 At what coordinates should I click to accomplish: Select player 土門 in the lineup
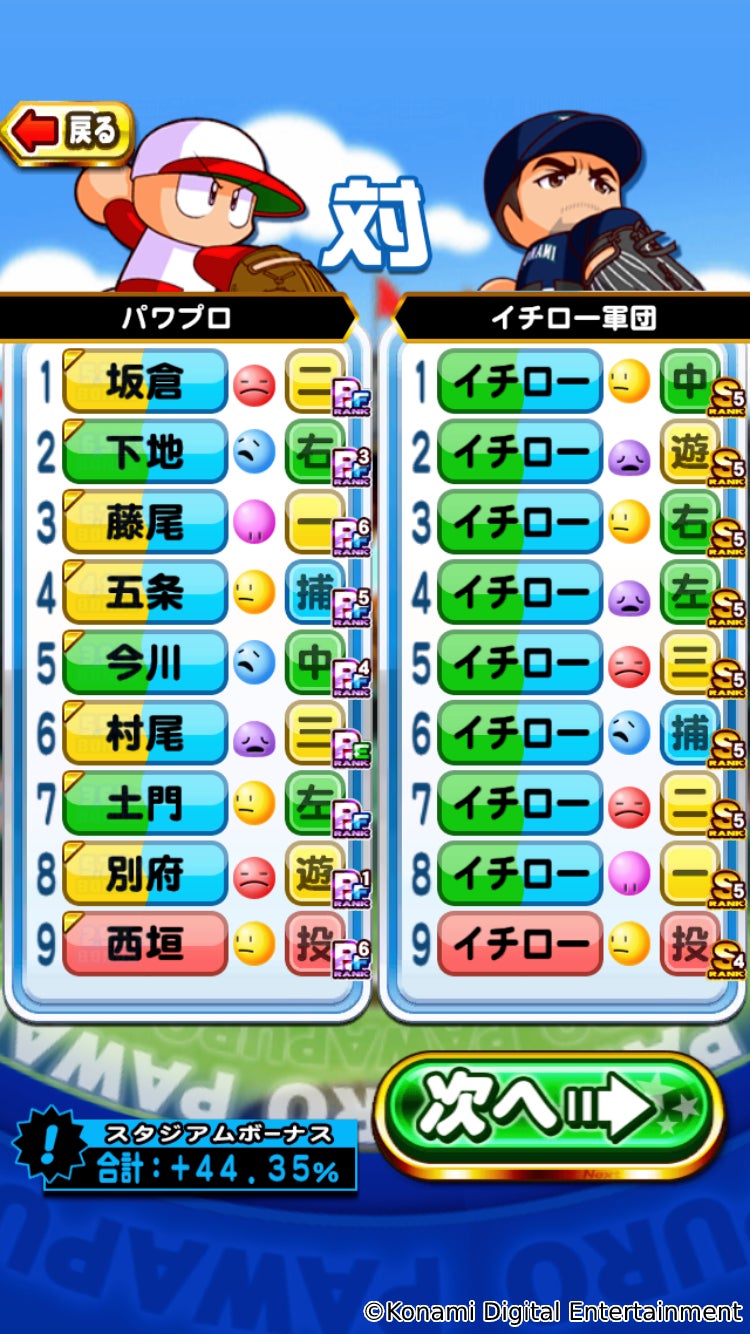tap(146, 805)
